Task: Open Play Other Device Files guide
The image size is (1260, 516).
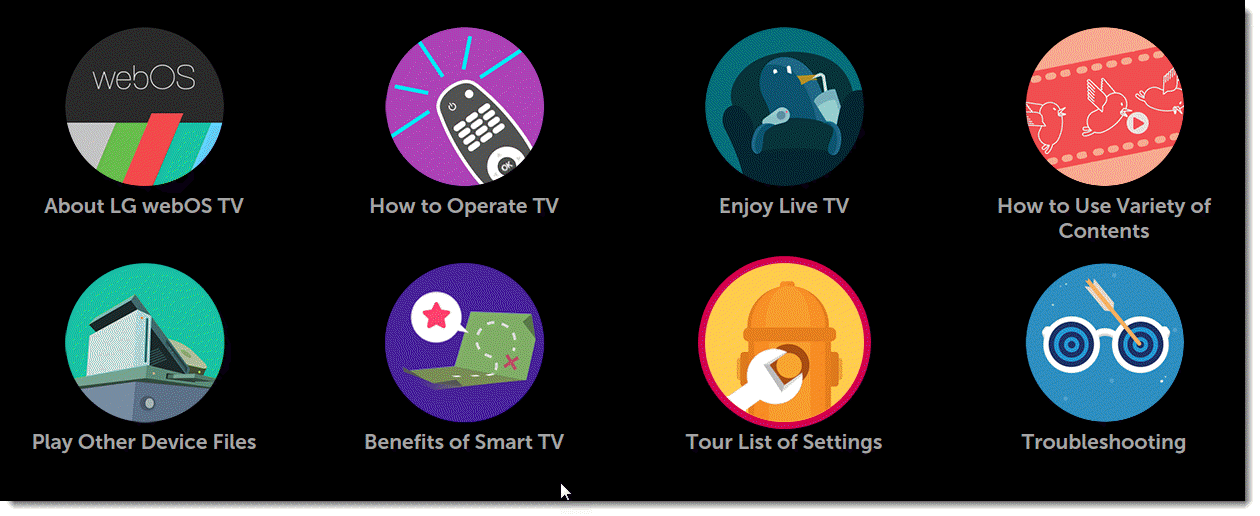Action: pos(144,343)
